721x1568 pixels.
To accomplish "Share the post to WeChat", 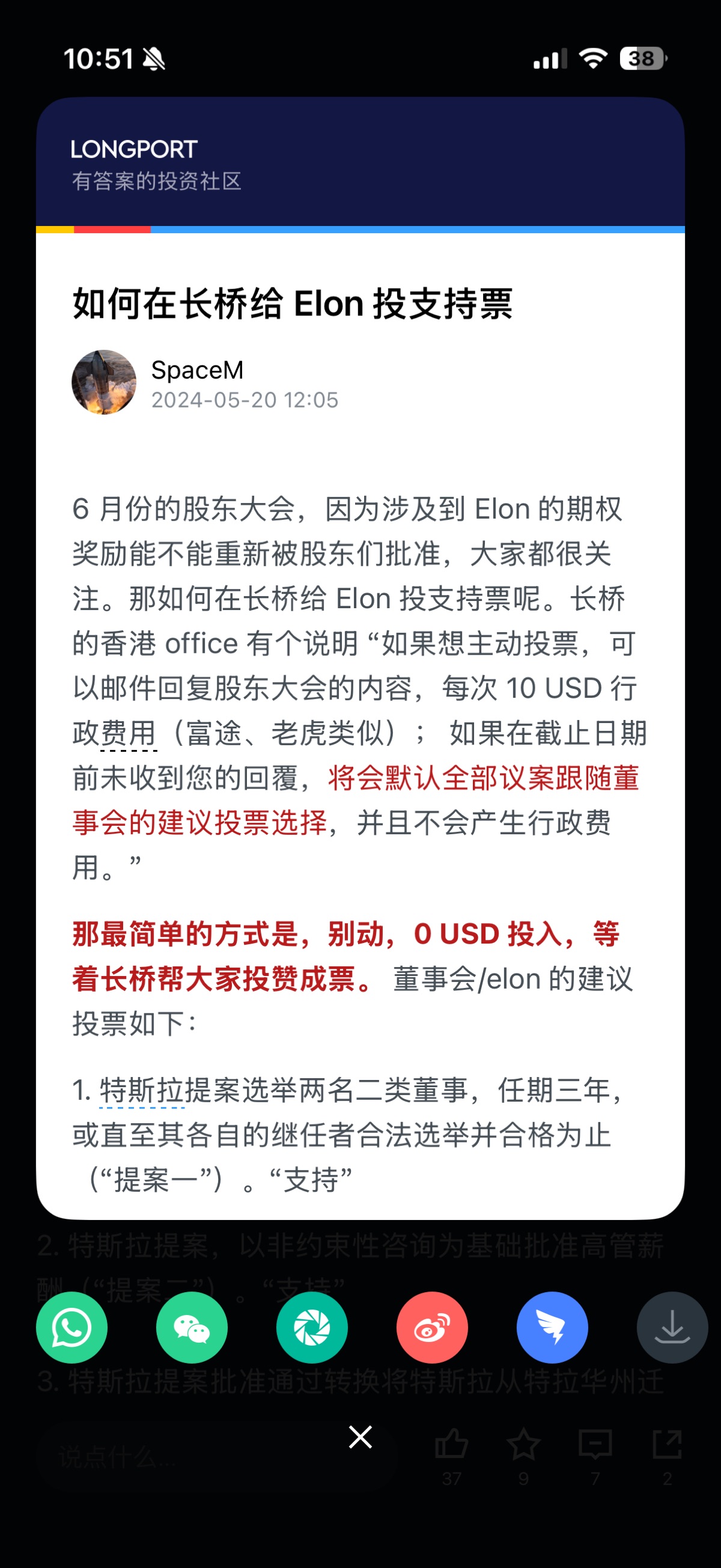I will click(x=192, y=1328).
